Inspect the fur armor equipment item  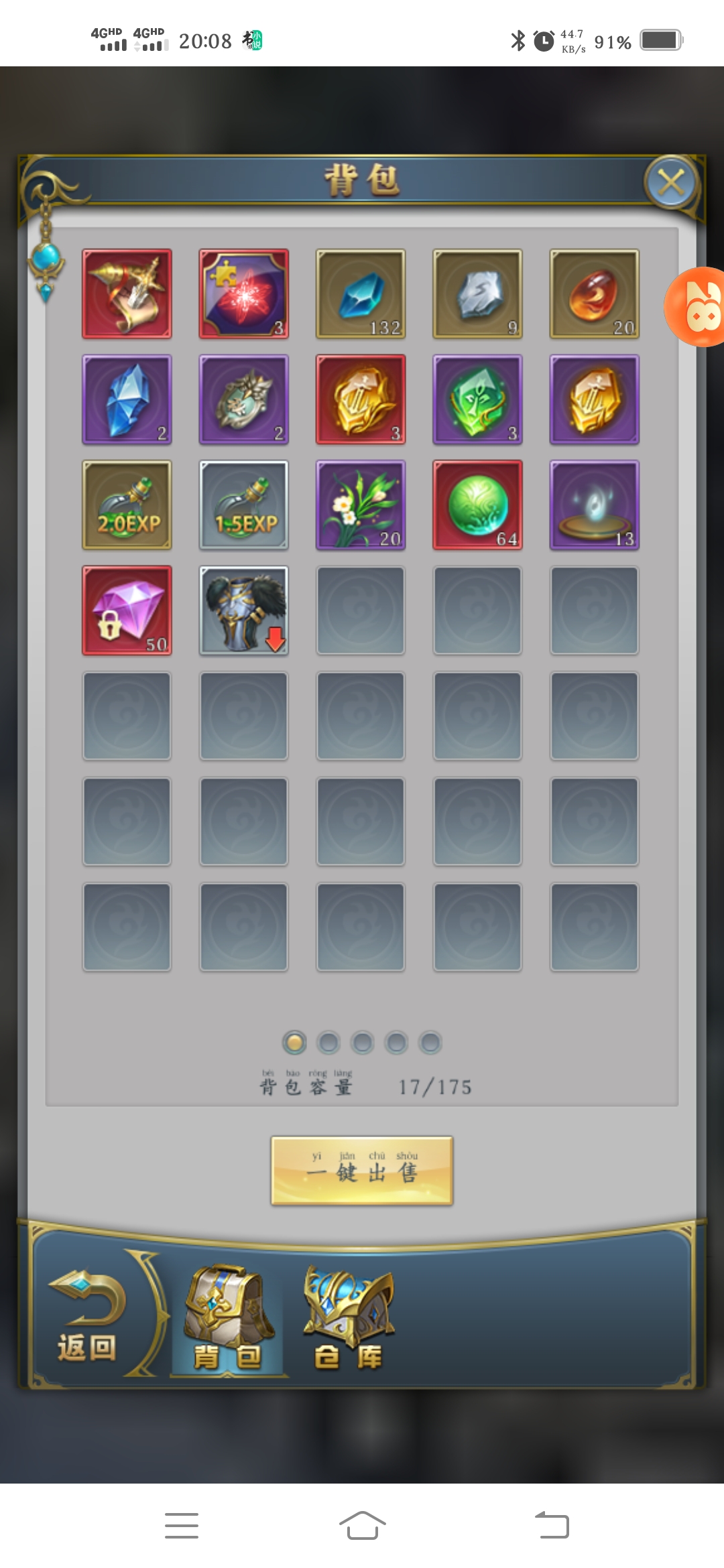244,610
